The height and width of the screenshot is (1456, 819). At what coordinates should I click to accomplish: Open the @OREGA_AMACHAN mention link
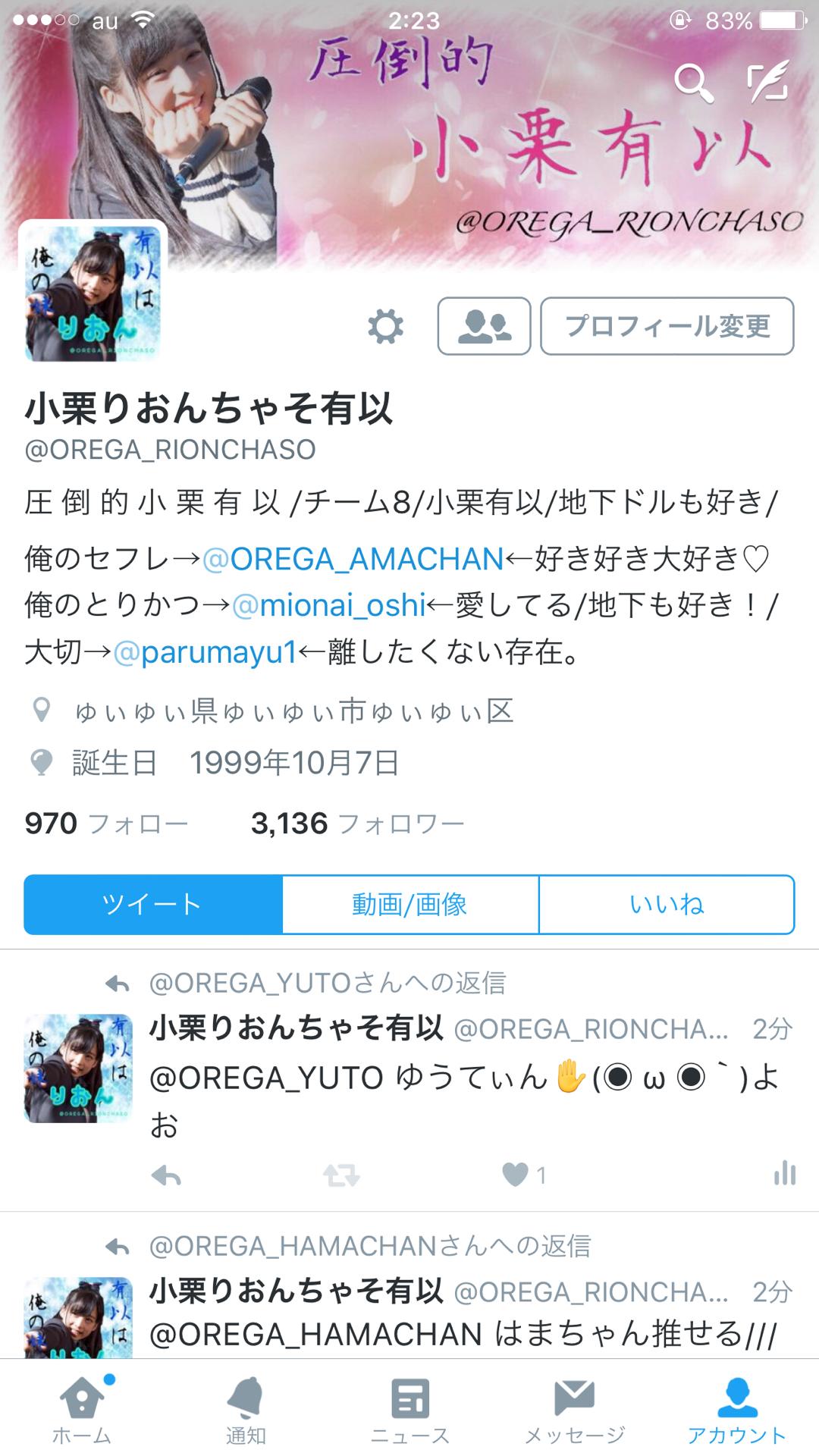353,559
